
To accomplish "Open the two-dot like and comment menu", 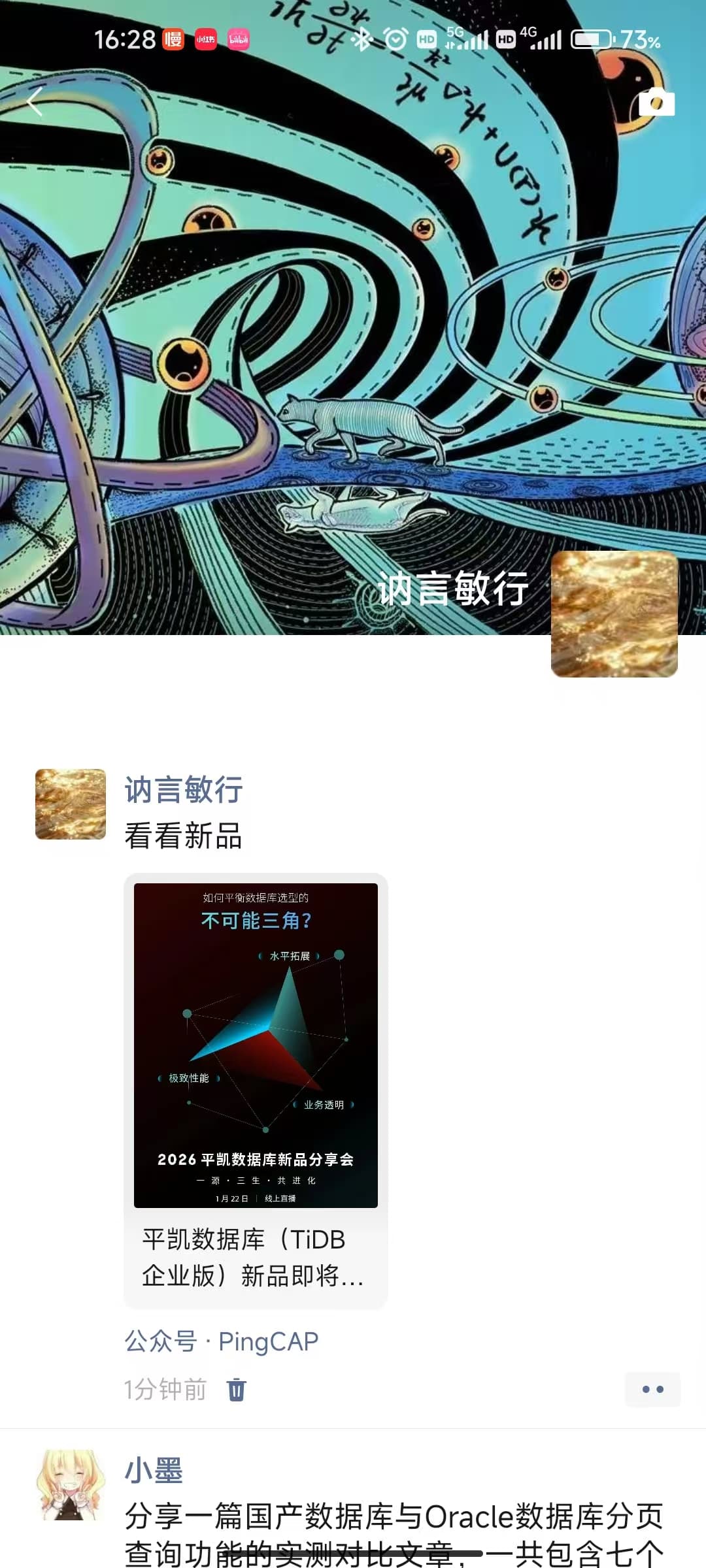I will click(652, 1390).
